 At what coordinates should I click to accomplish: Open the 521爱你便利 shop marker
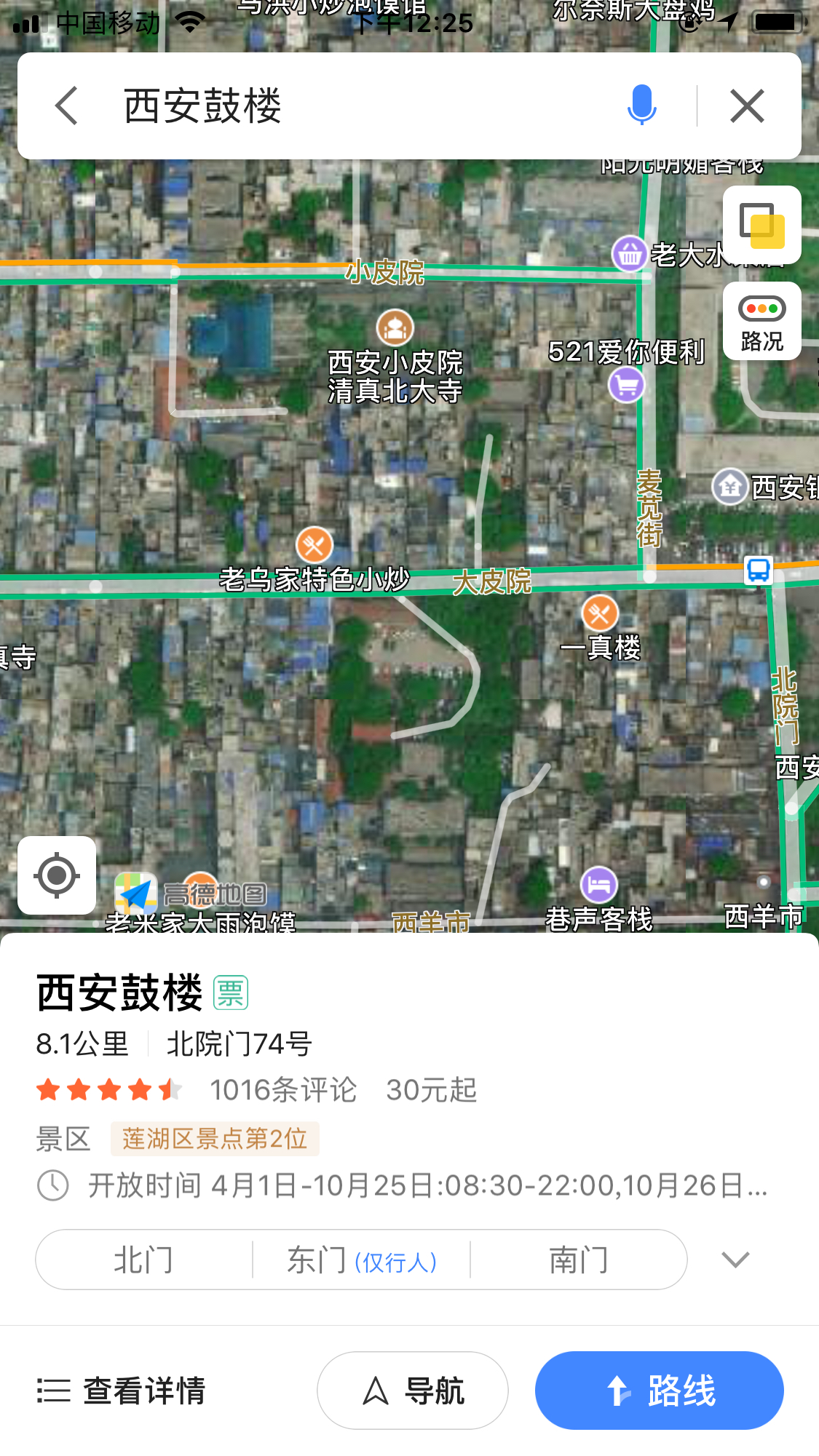[x=627, y=384]
